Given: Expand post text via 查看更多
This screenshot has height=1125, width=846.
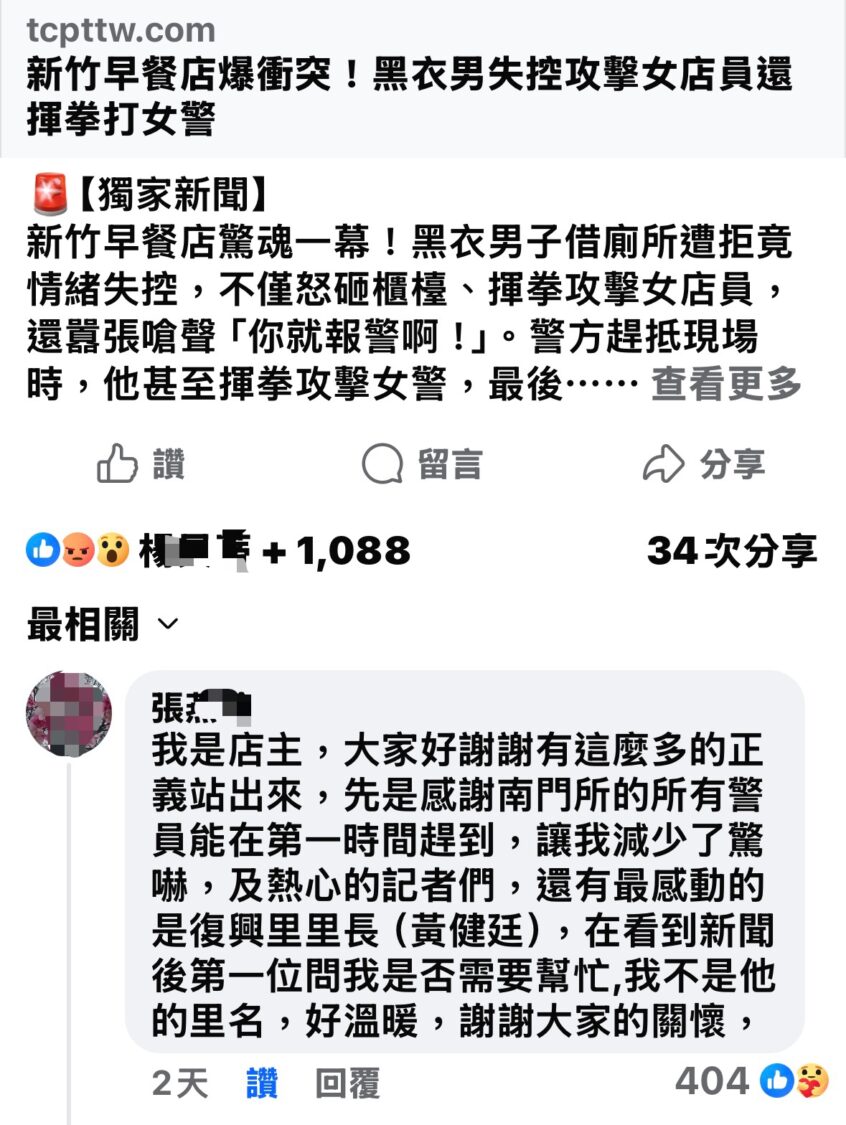Looking at the screenshot, I should [x=726, y=384].
